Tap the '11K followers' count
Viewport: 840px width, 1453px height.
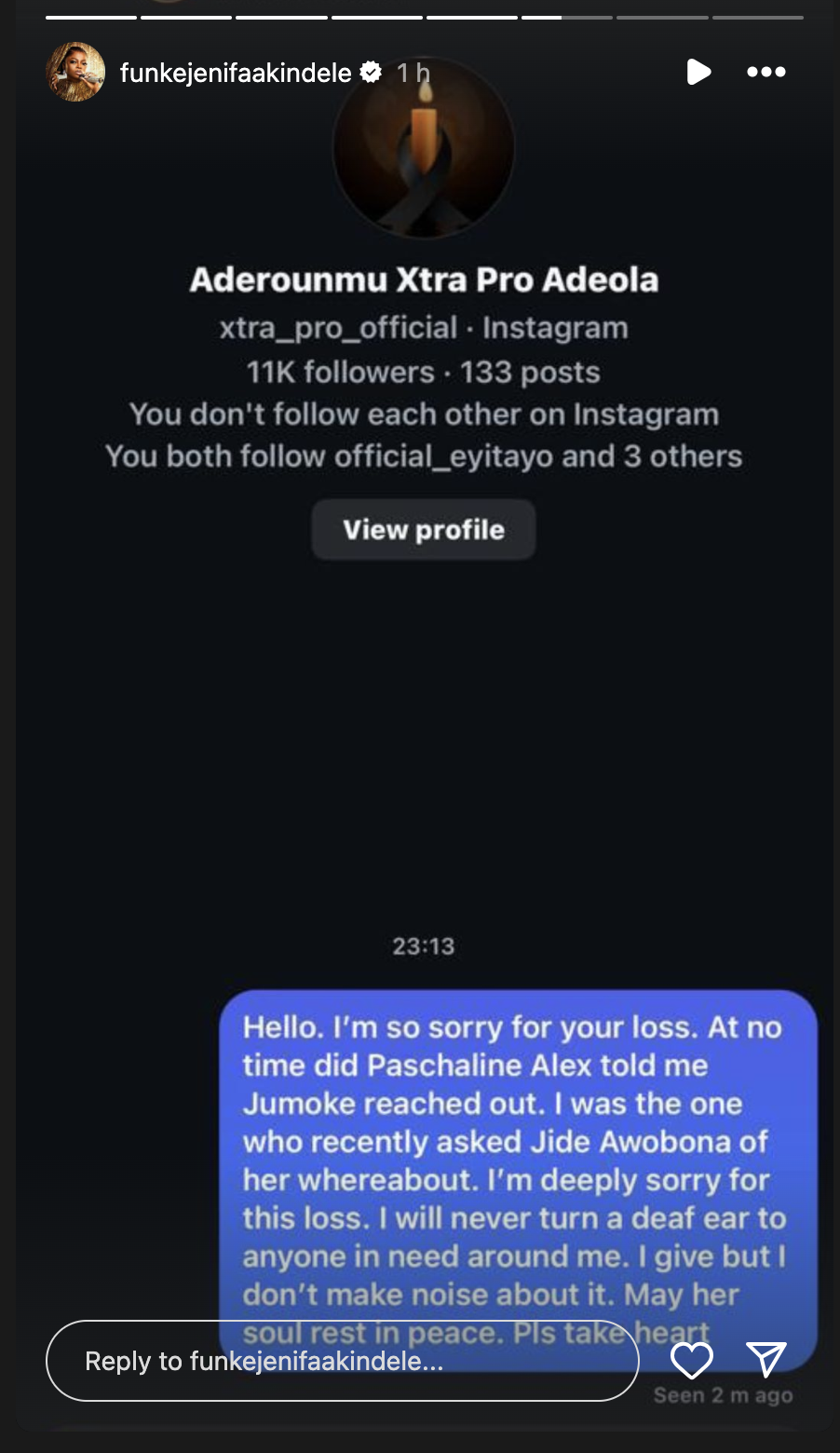tap(339, 372)
